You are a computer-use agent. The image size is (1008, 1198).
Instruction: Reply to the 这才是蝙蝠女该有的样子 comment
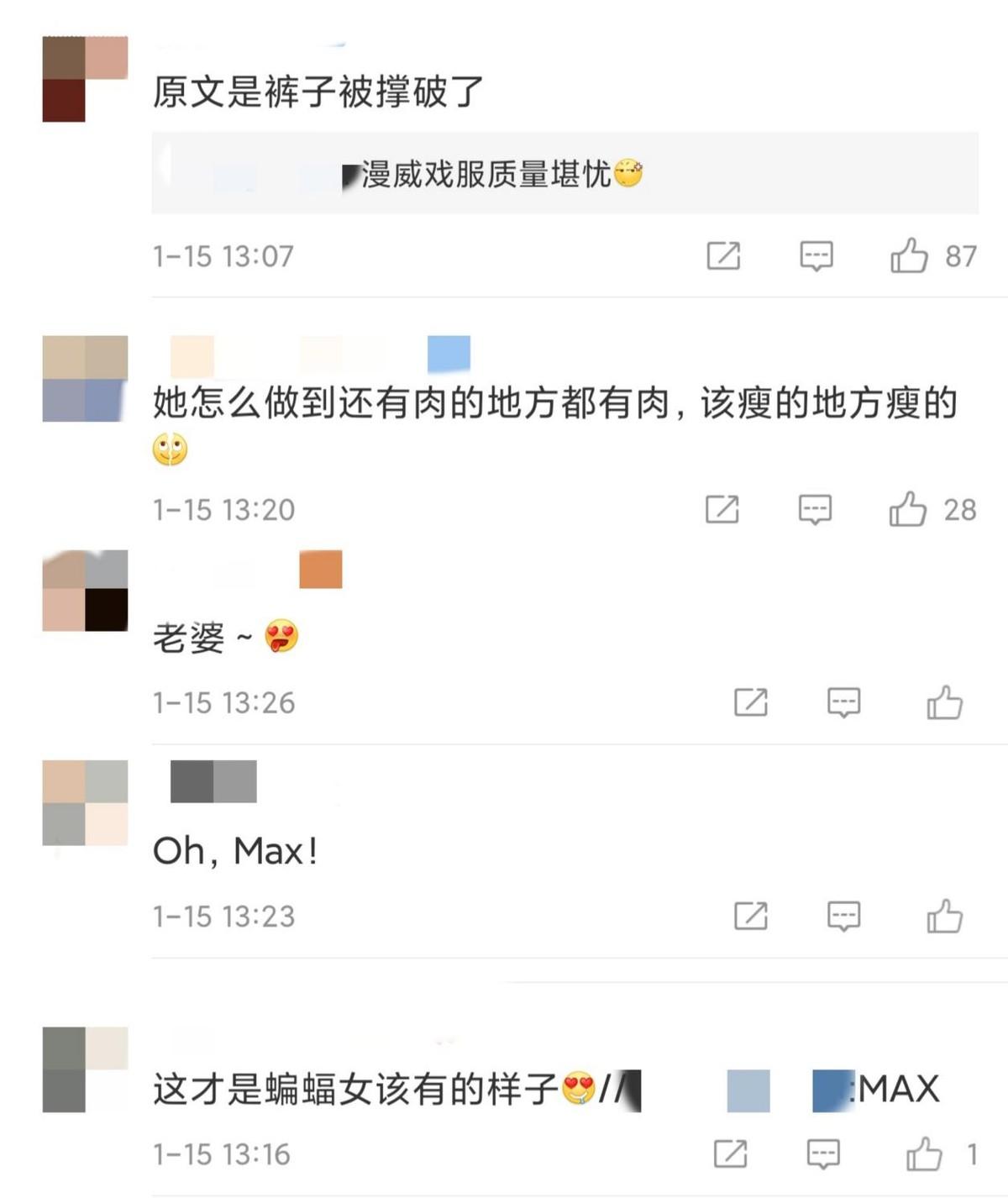pos(822,1154)
